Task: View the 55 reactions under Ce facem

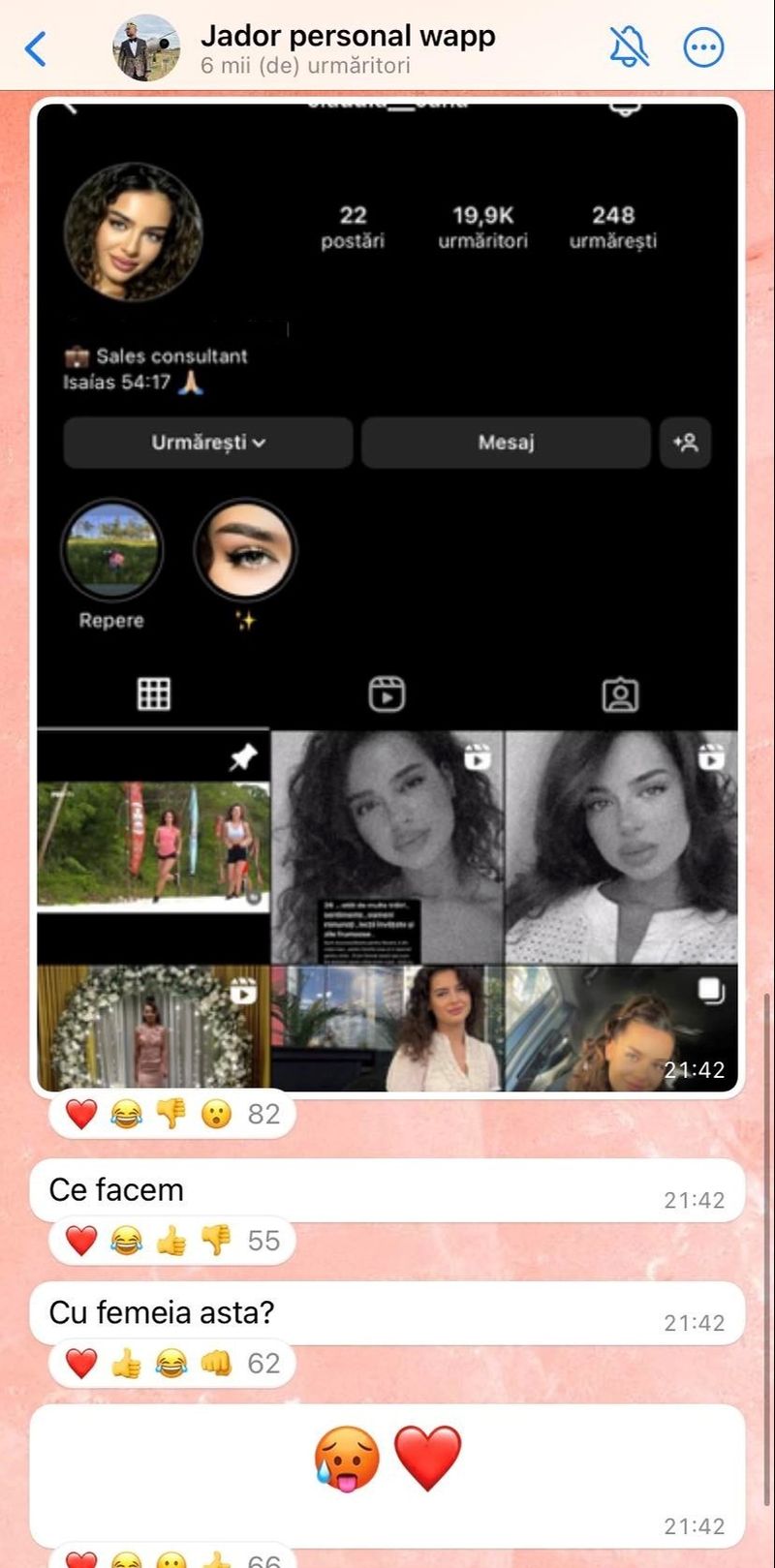Action: (171, 1240)
